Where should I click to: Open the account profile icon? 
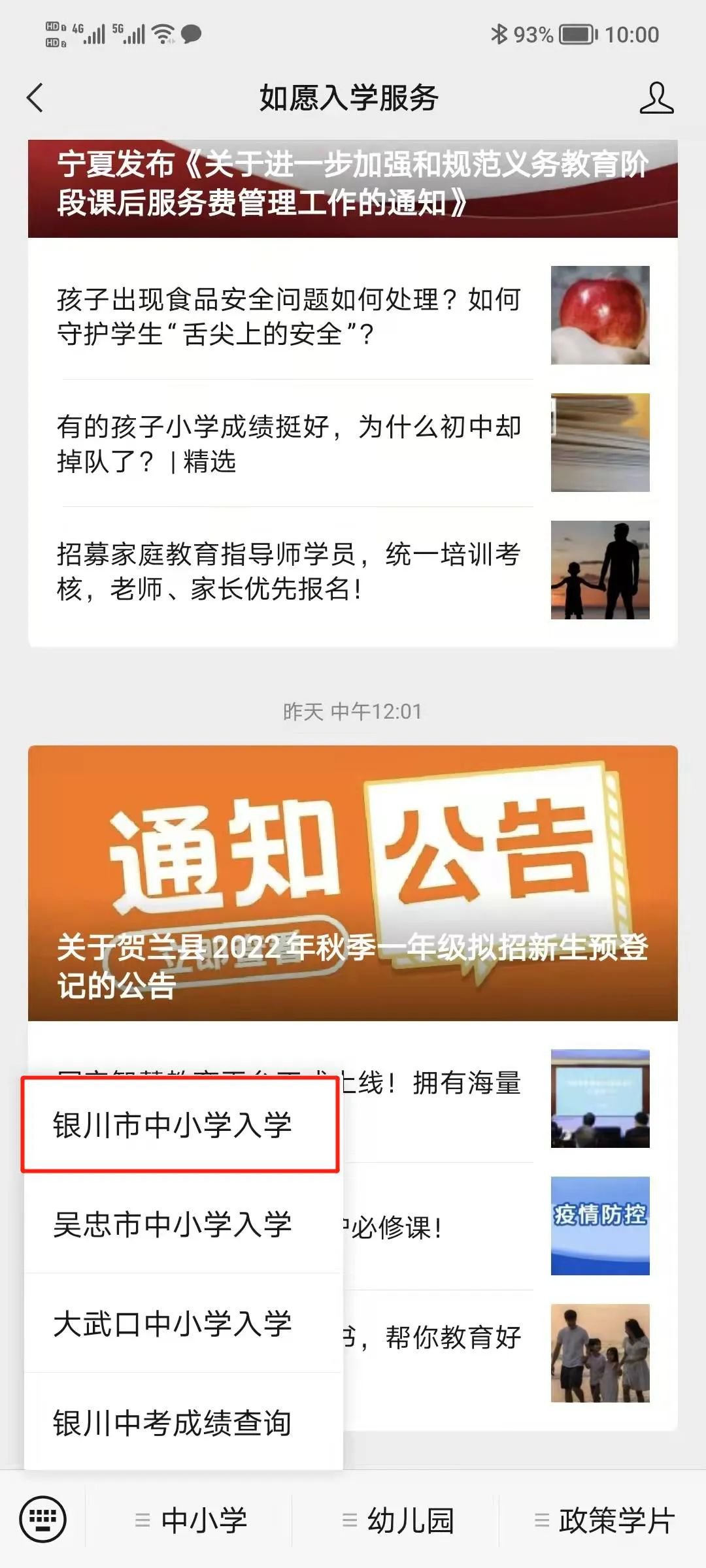pyautogui.click(x=656, y=98)
